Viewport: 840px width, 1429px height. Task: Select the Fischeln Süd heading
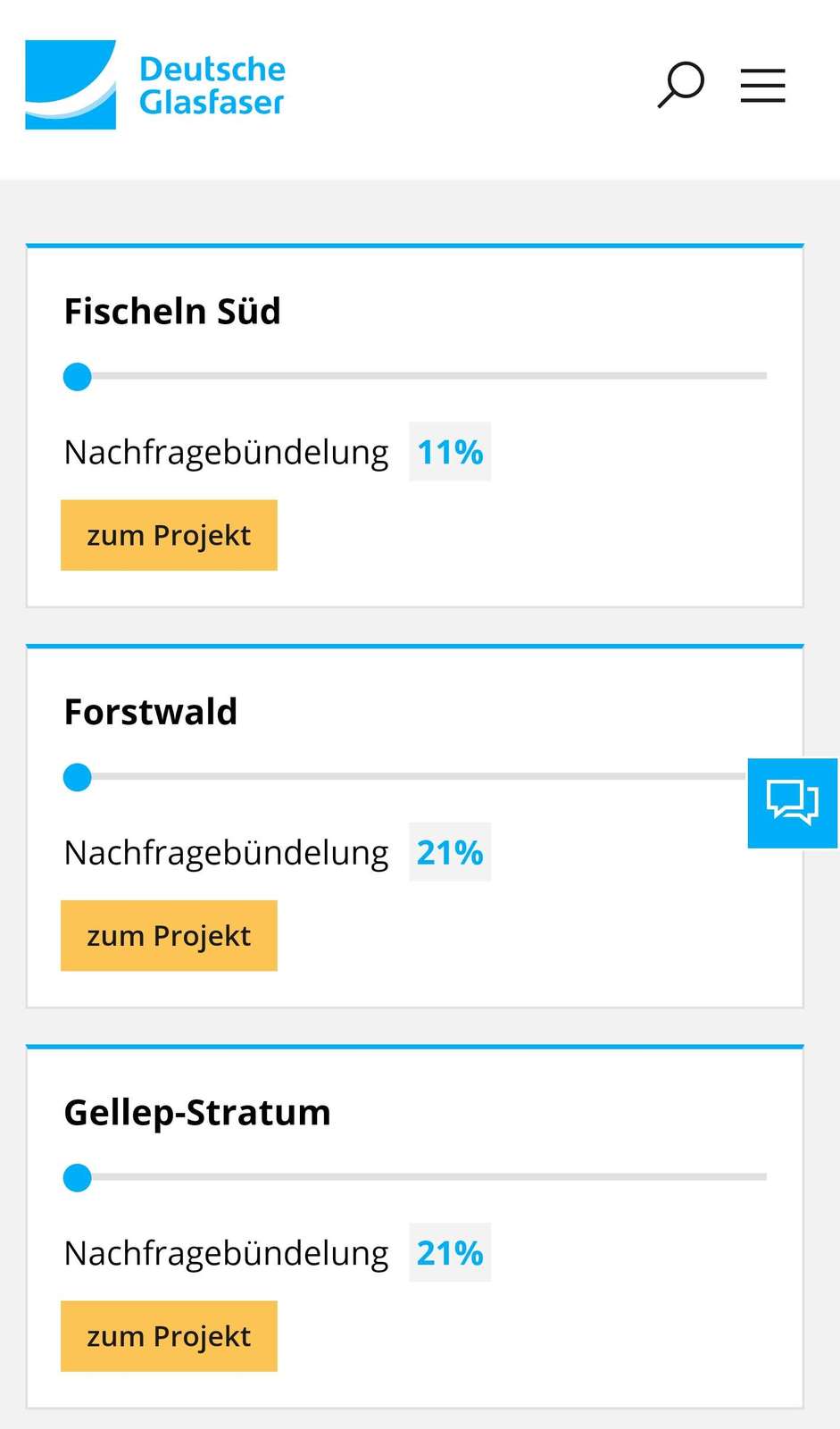pos(172,311)
